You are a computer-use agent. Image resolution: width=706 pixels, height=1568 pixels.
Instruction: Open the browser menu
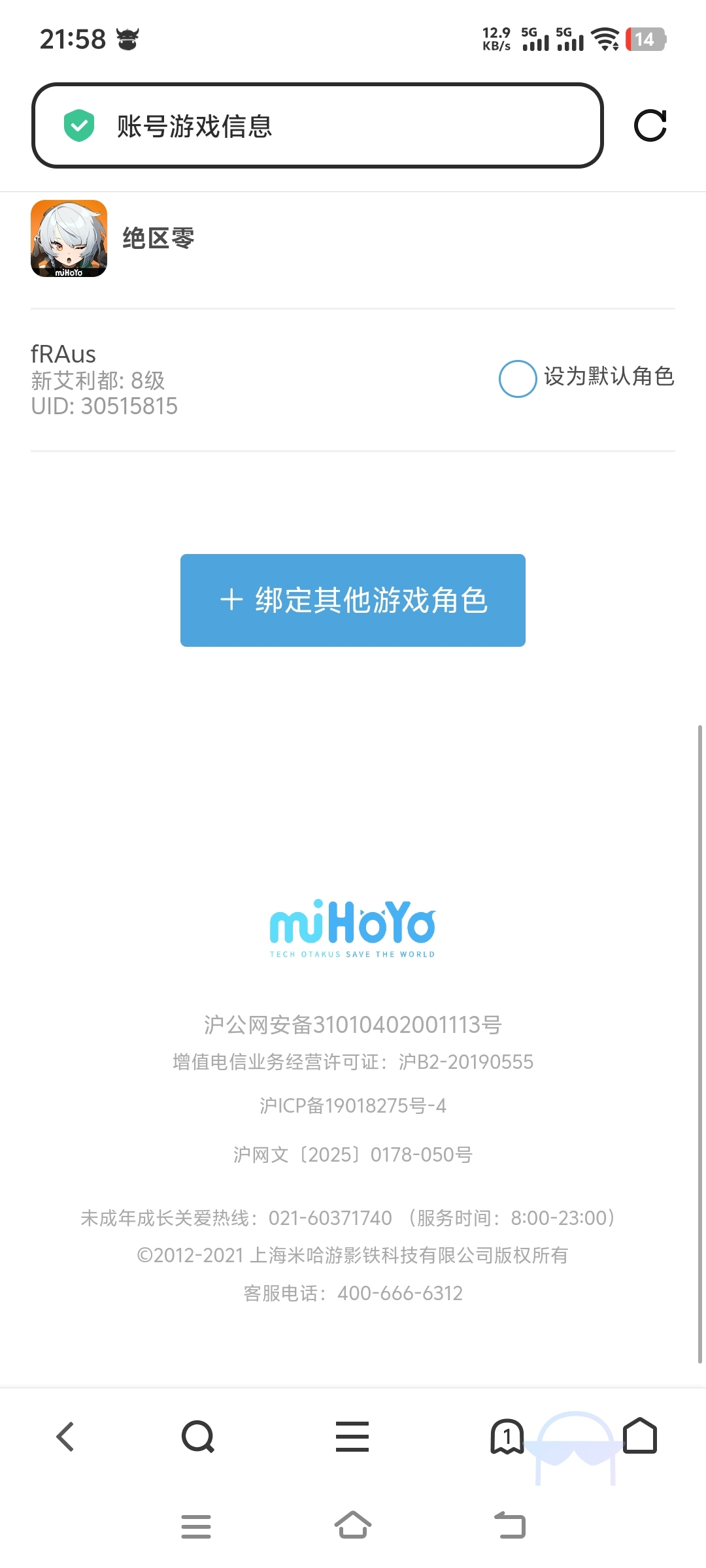352,1437
